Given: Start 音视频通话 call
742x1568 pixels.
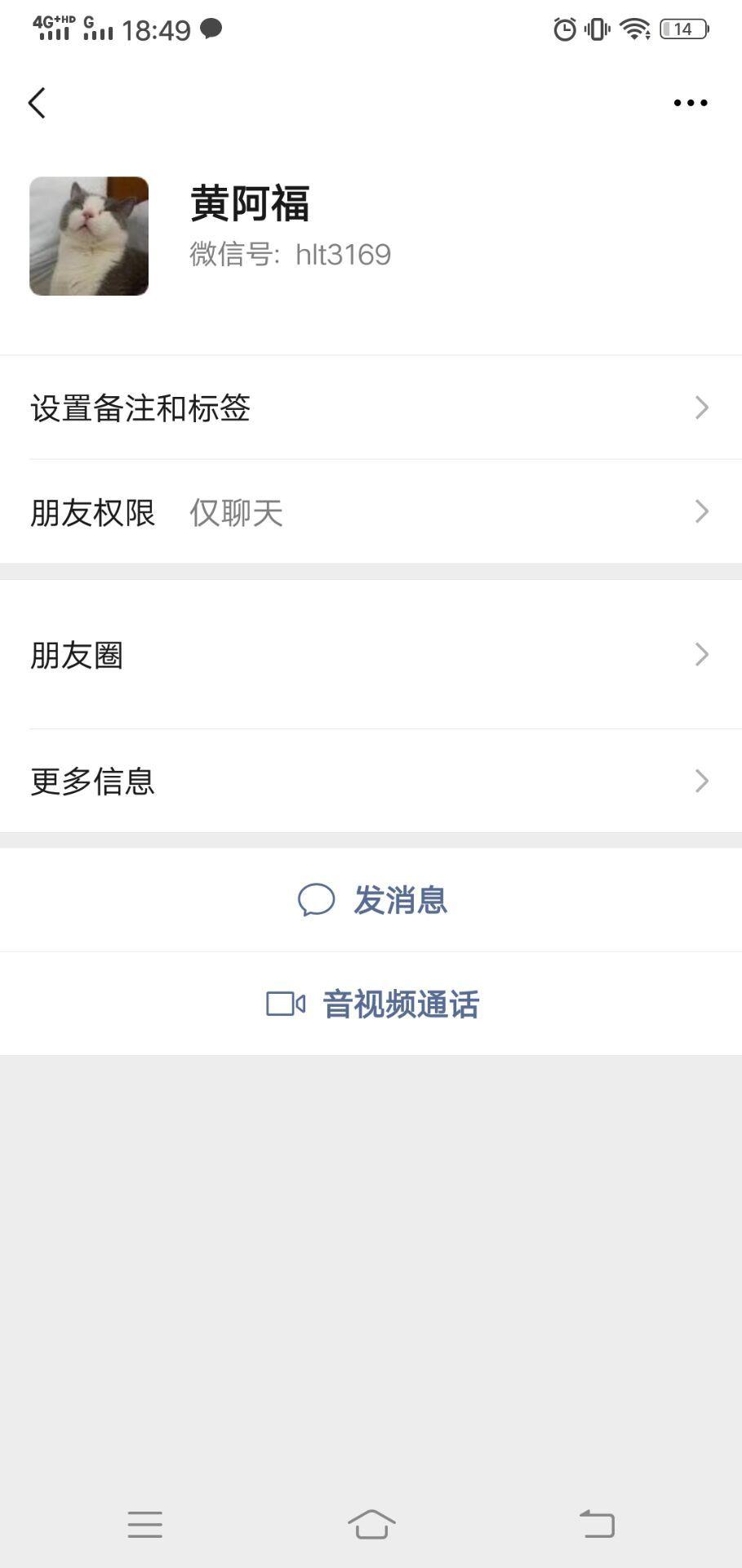Looking at the screenshot, I should click(372, 1004).
